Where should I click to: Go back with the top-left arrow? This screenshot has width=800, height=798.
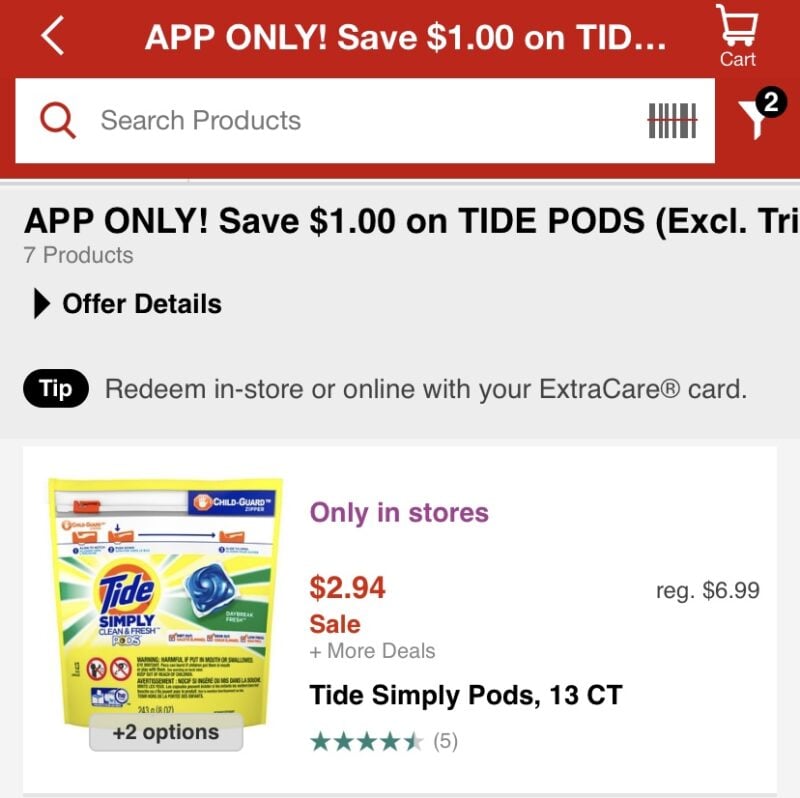[x=52, y=37]
